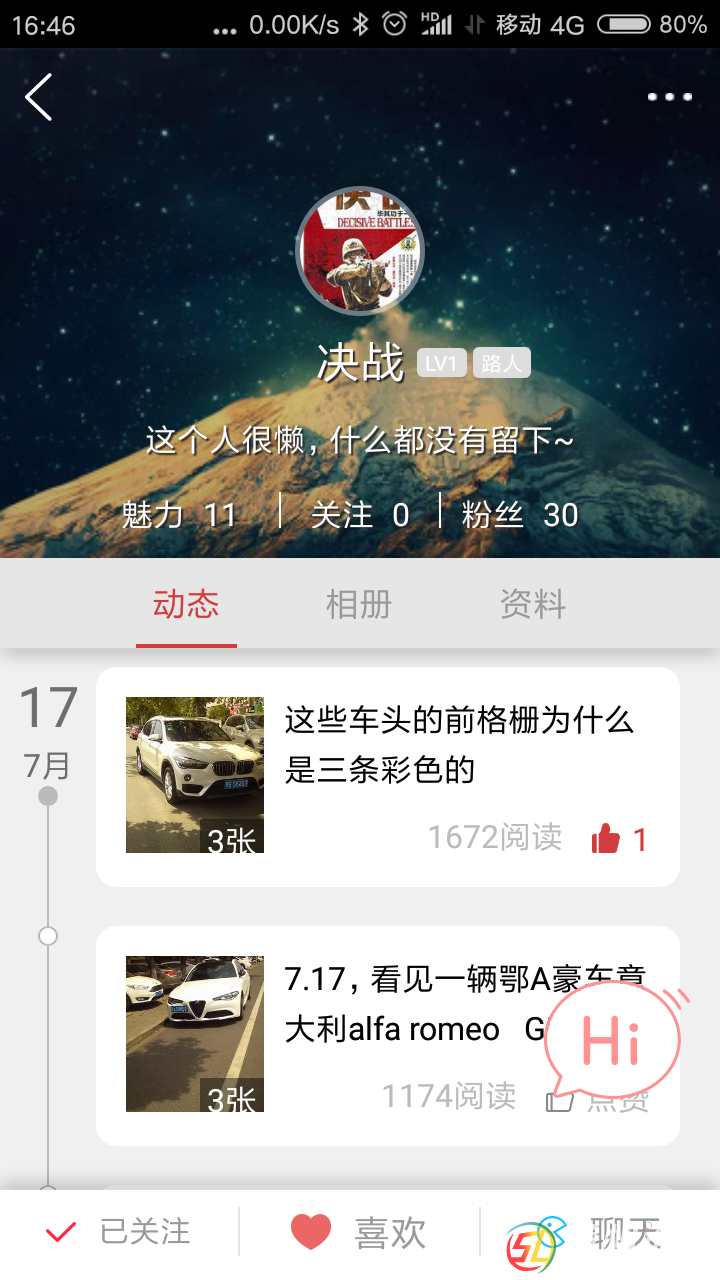The height and width of the screenshot is (1280, 720).
Task: Toggle the 已关注 follow button
Action: 120,1232
